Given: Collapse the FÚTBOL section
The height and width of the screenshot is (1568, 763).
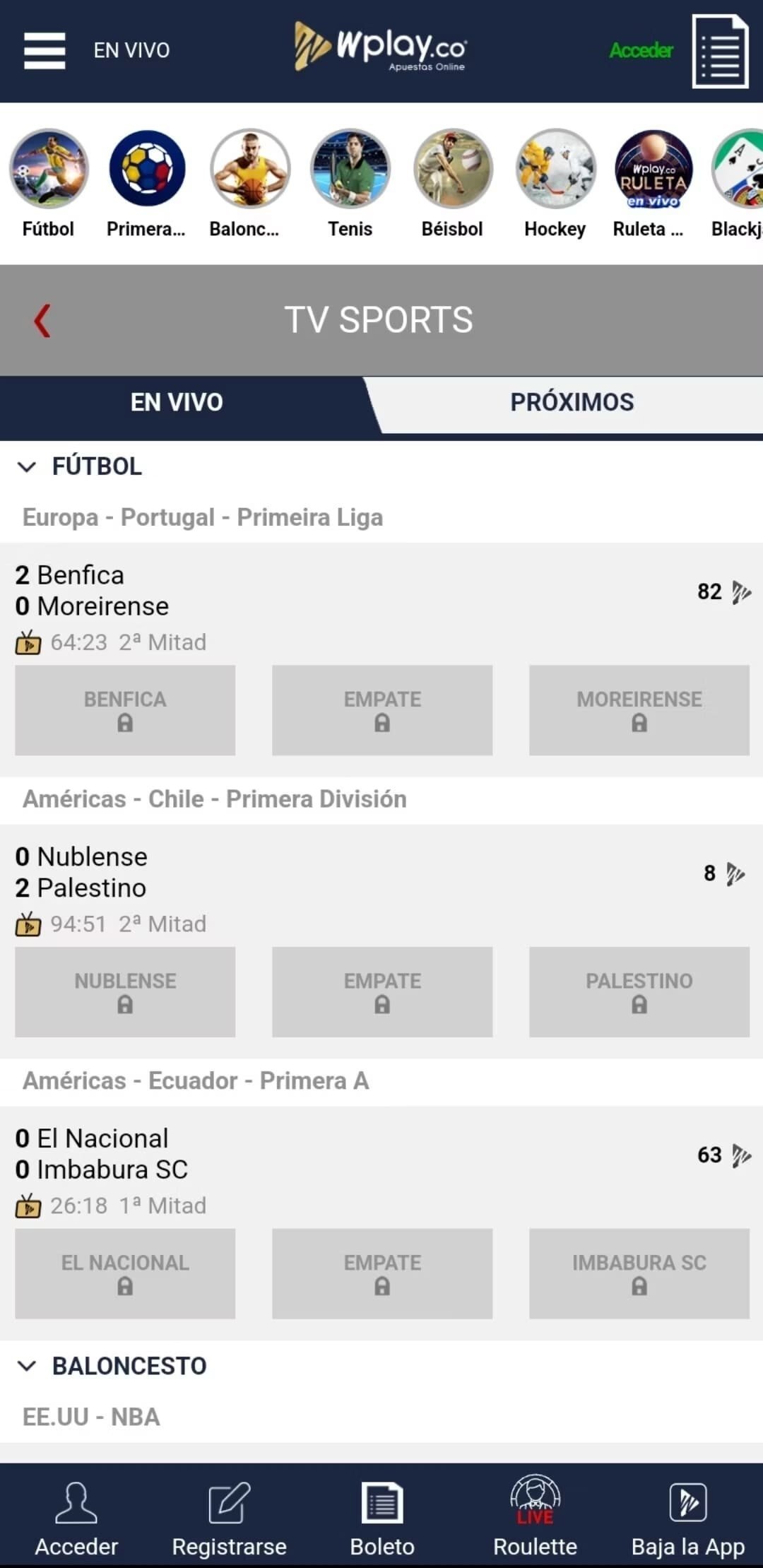Looking at the screenshot, I should coord(27,466).
